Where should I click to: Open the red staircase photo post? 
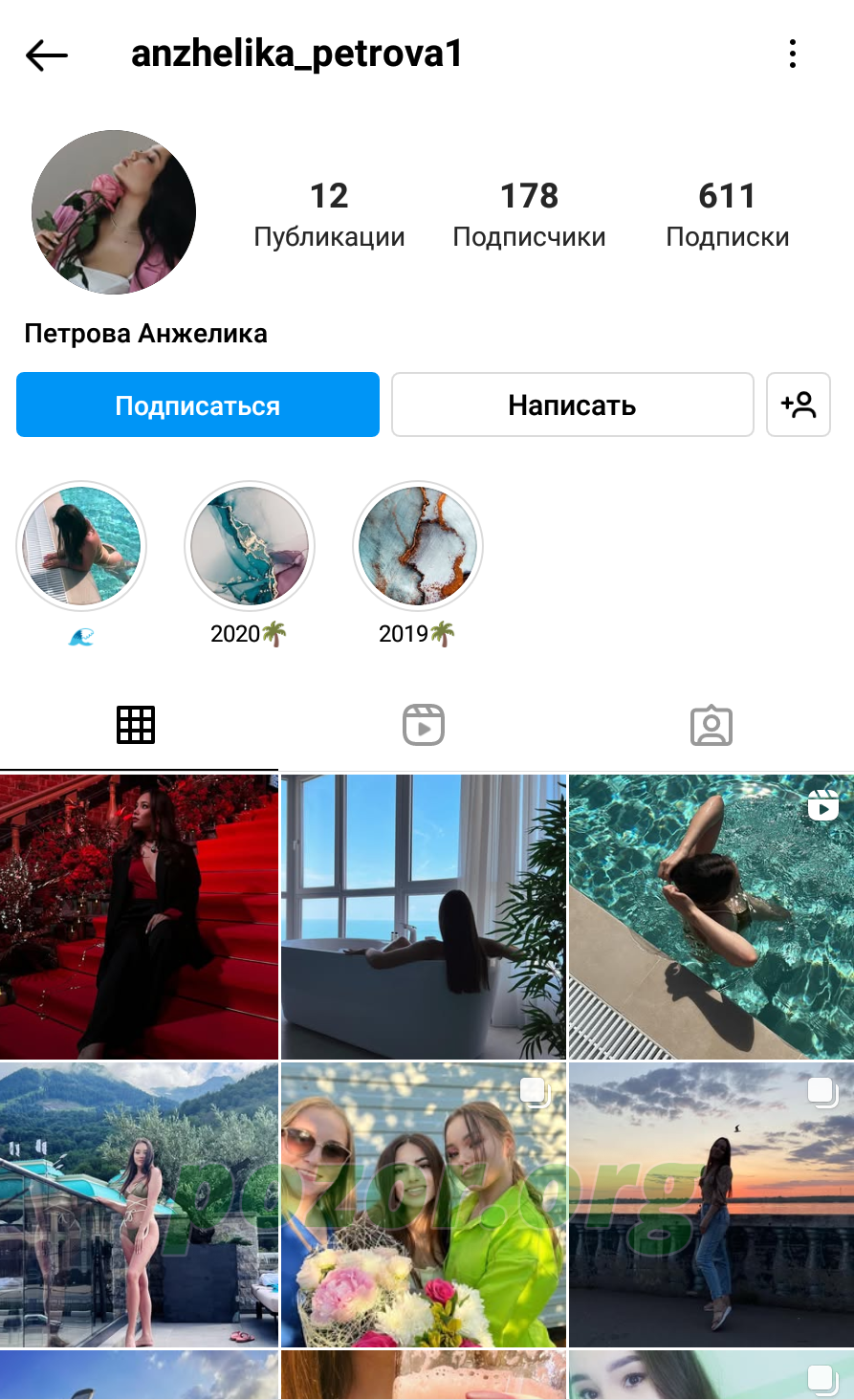(x=139, y=916)
